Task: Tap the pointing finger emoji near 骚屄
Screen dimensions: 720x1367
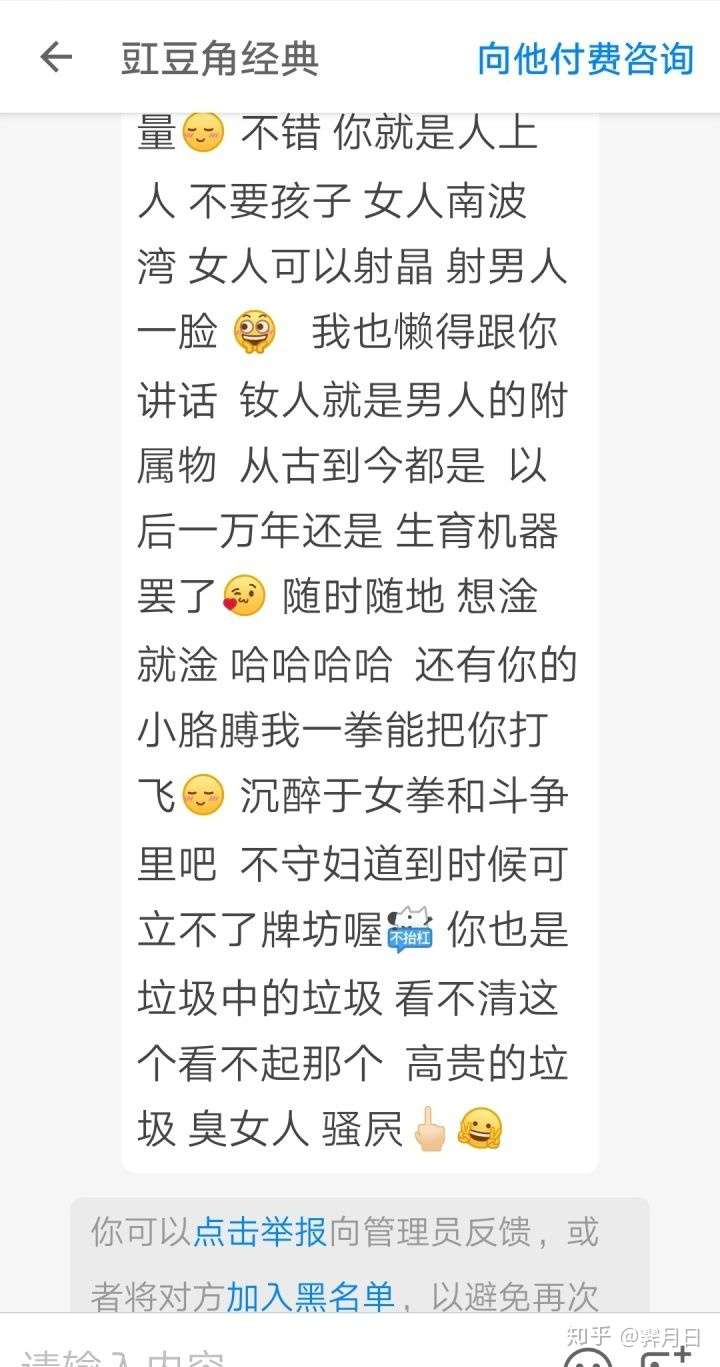Action: 431,1128
